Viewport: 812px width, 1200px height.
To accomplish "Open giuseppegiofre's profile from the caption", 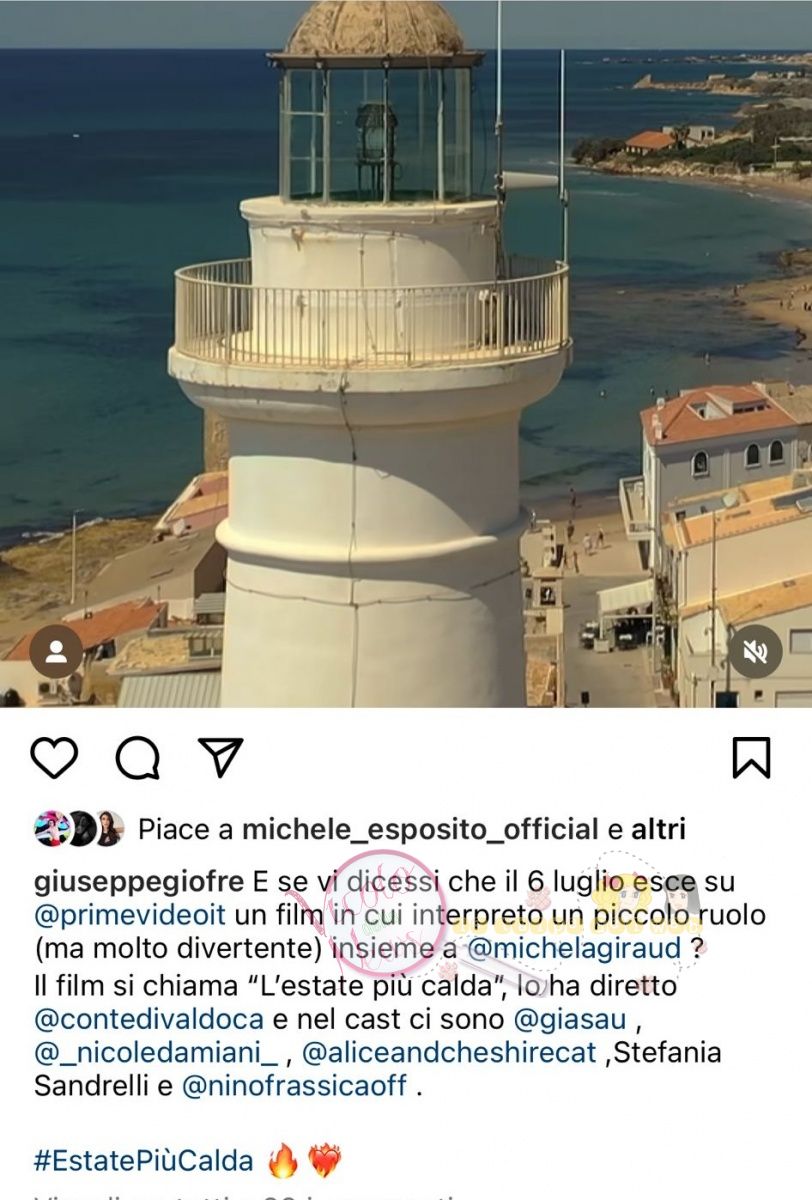I will pyautogui.click(x=139, y=883).
